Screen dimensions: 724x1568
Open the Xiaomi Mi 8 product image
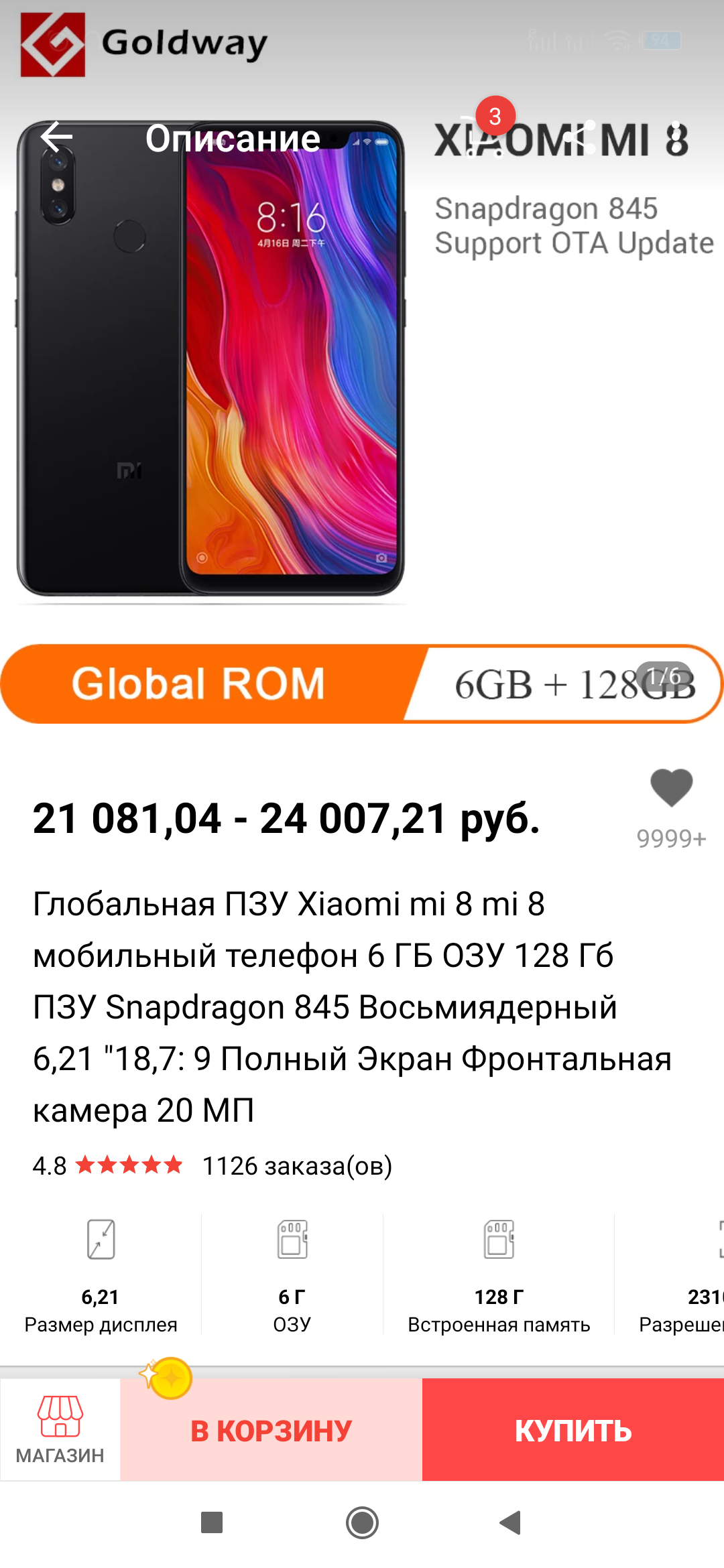tap(362, 362)
